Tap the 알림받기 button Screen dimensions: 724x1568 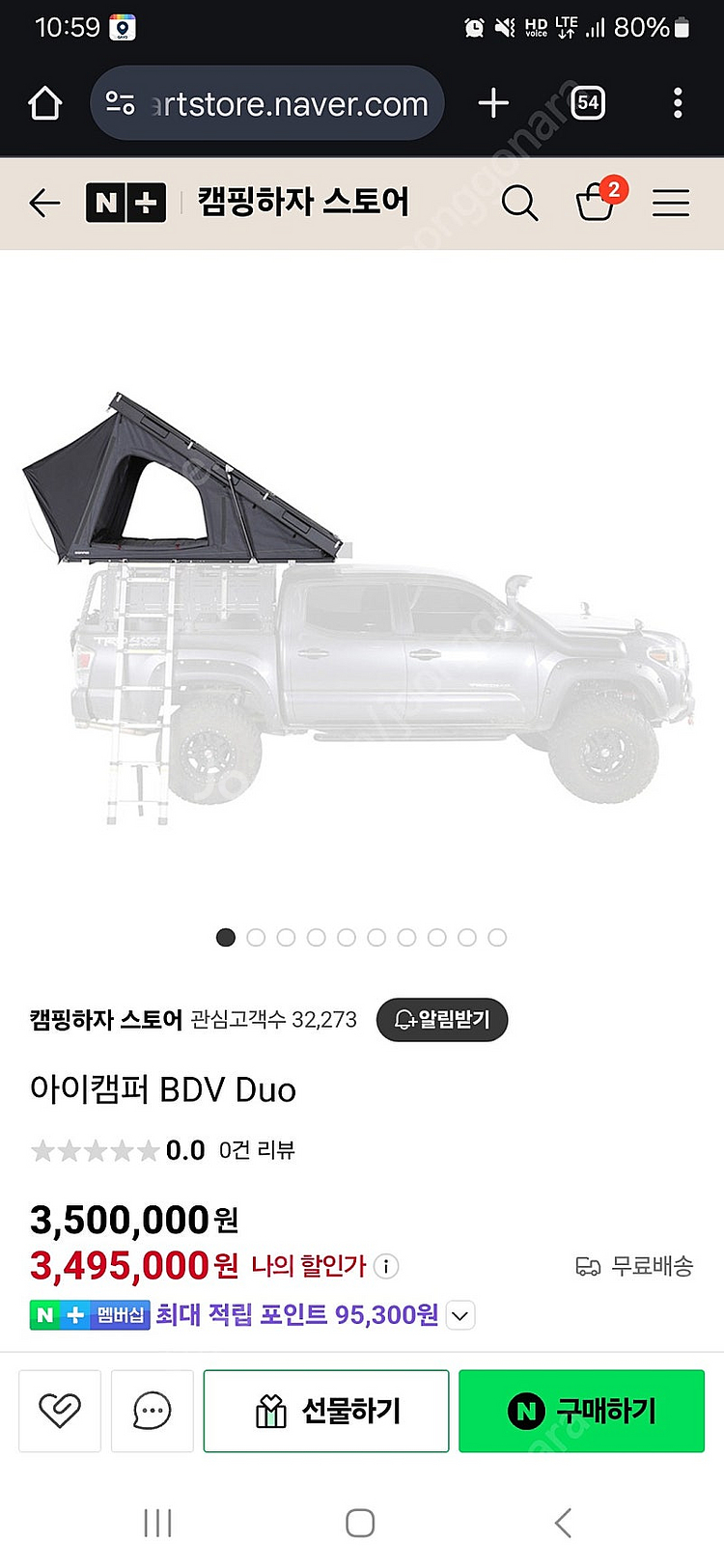pos(442,1020)
